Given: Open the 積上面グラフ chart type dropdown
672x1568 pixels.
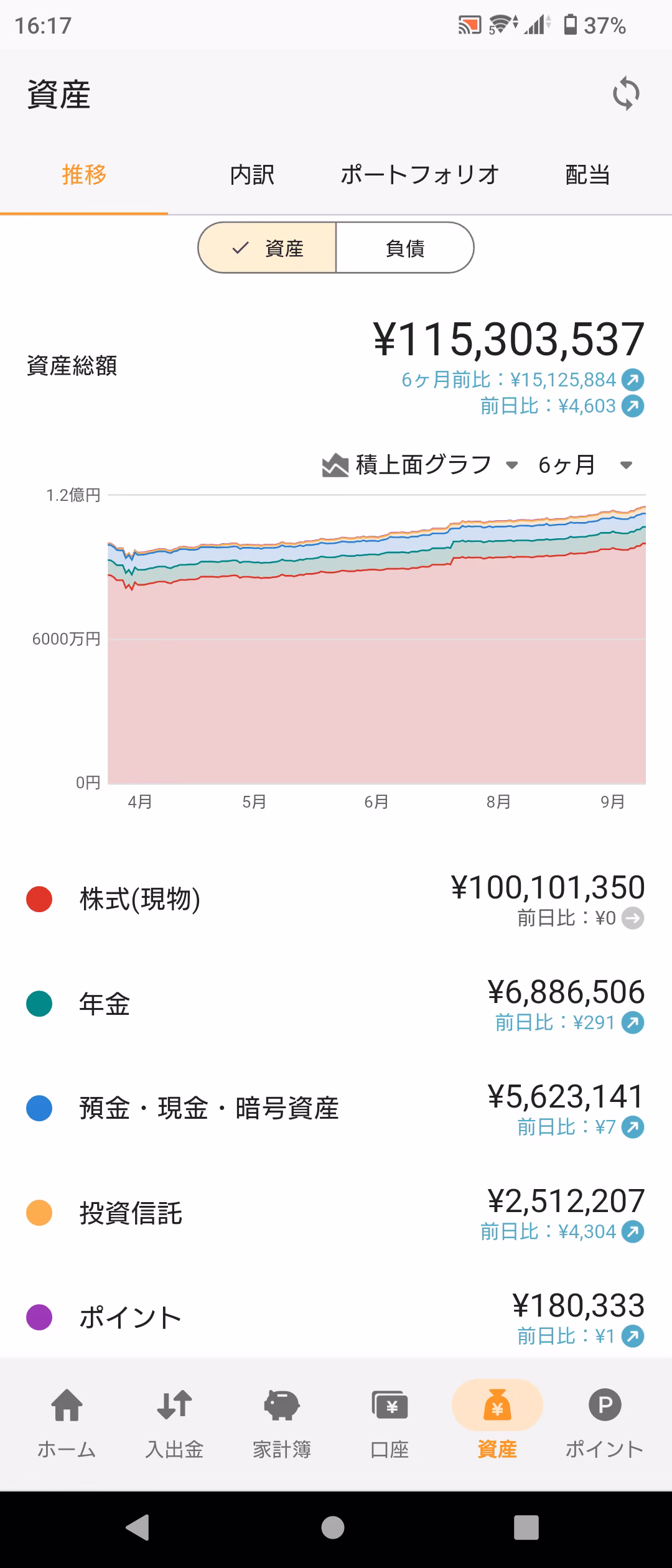Looking at the screenshot, I should (x=421, y=465).
